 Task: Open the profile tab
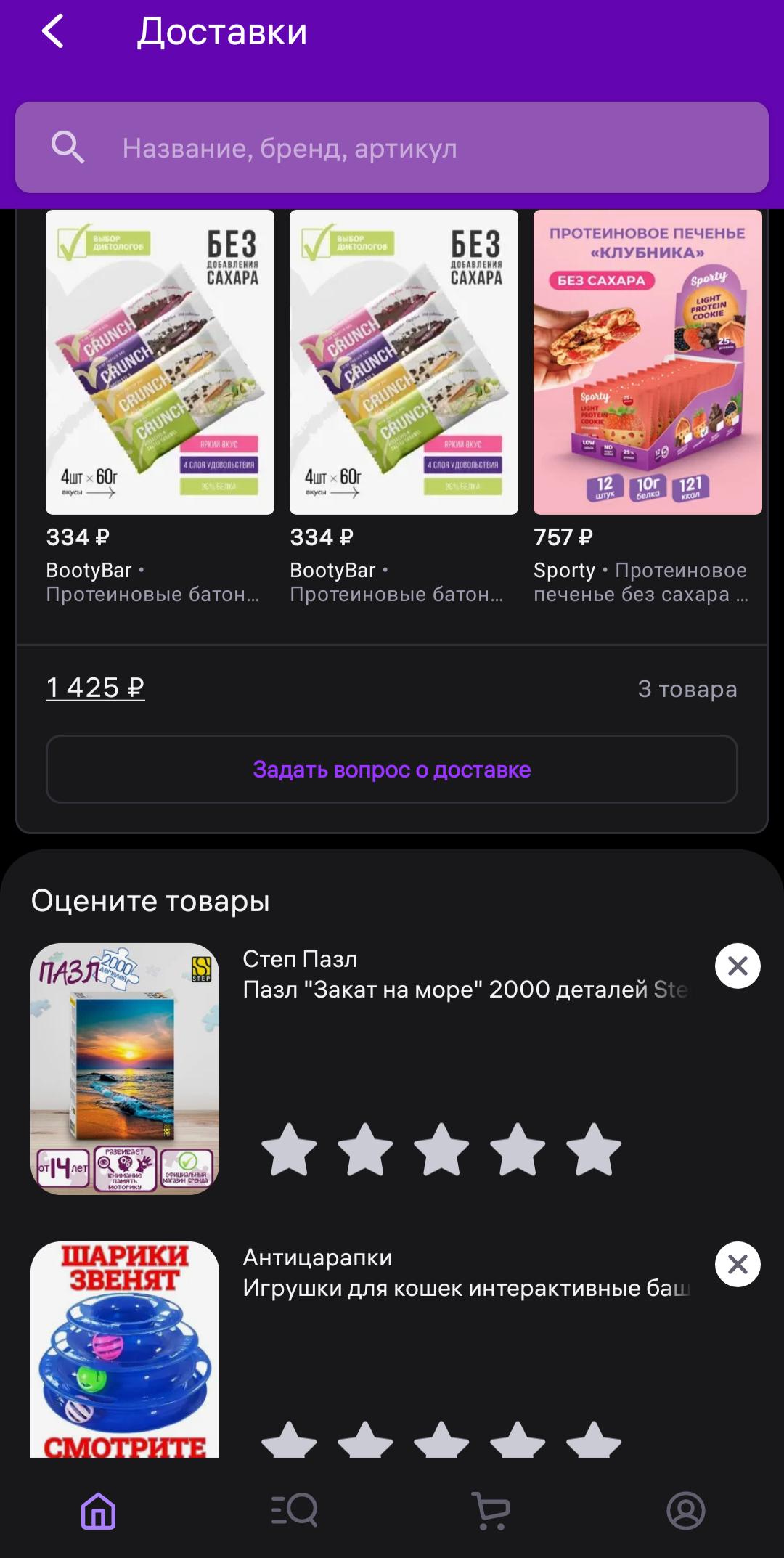coord(685,1511)
